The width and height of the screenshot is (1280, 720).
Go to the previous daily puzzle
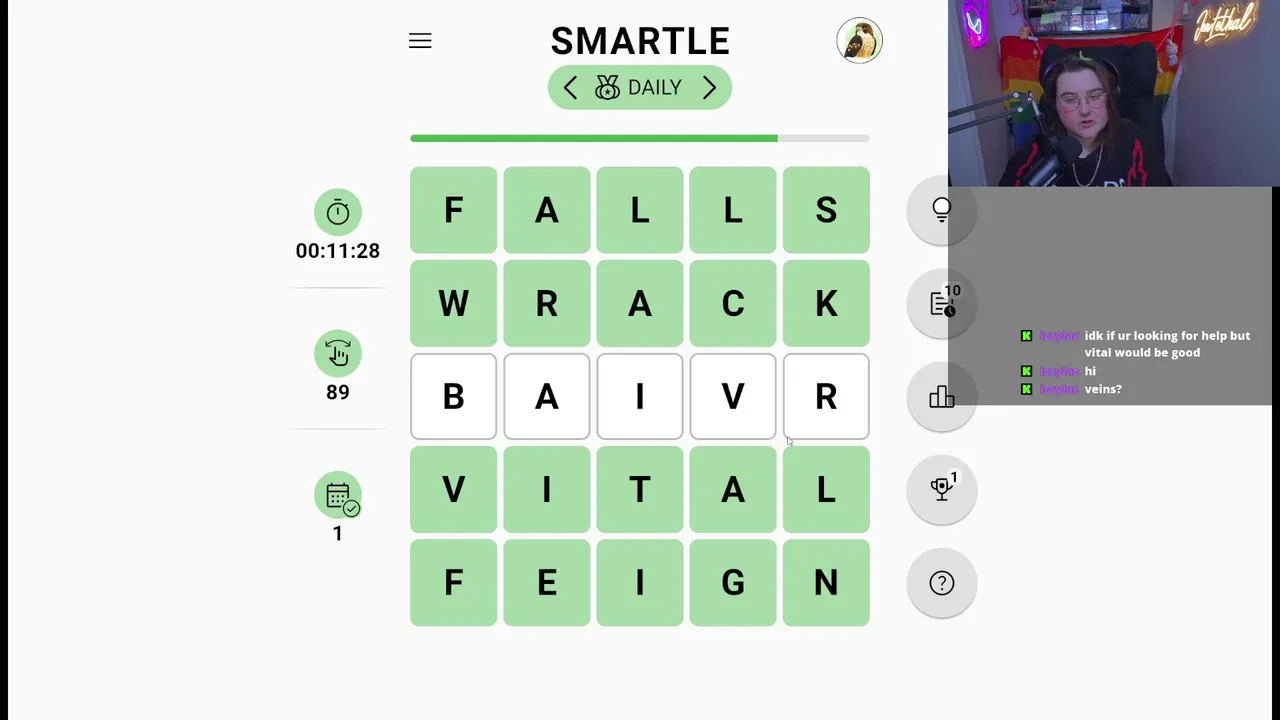[570, 88]
